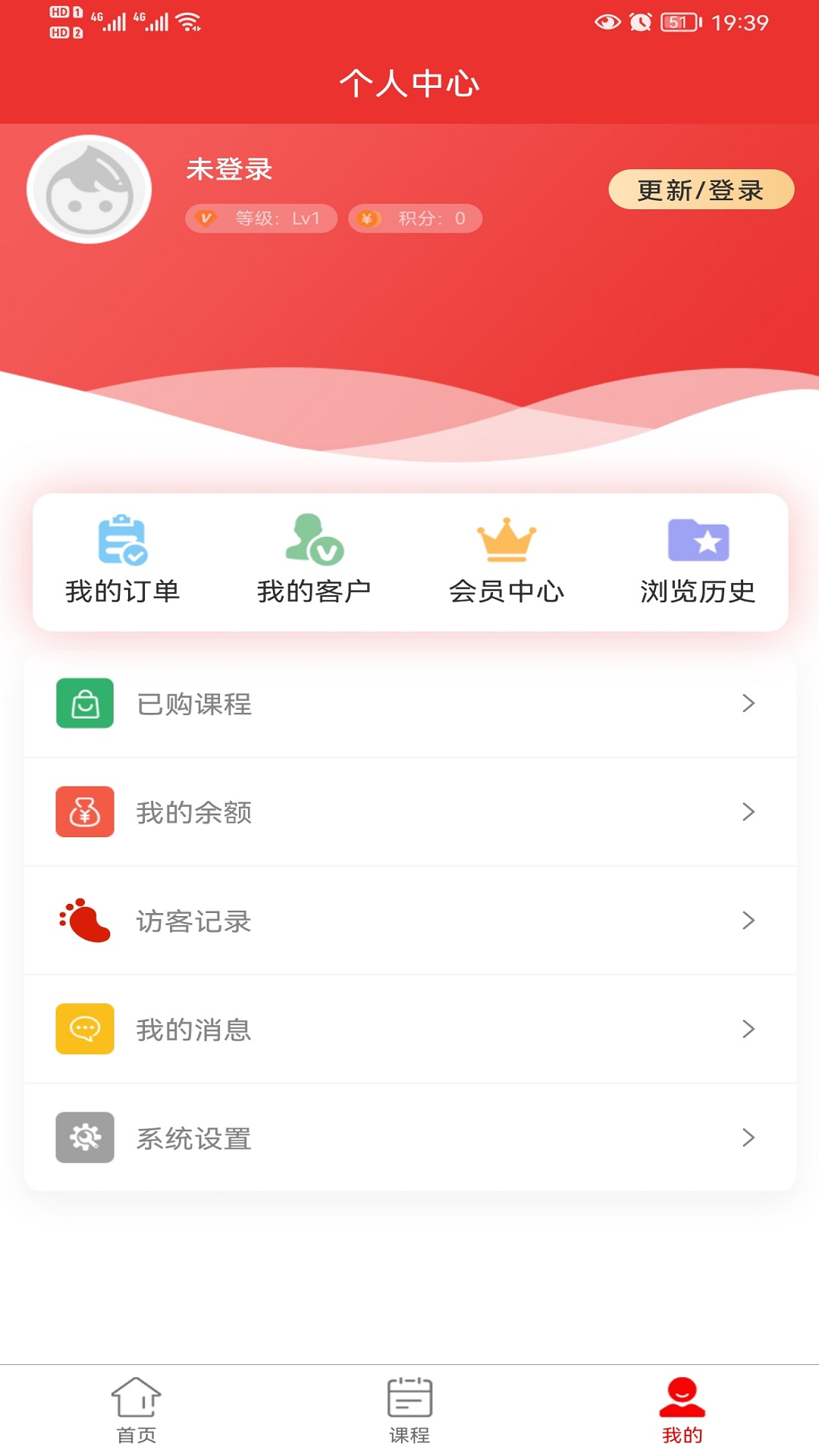Select the 我的 tab

point(682,1410)
